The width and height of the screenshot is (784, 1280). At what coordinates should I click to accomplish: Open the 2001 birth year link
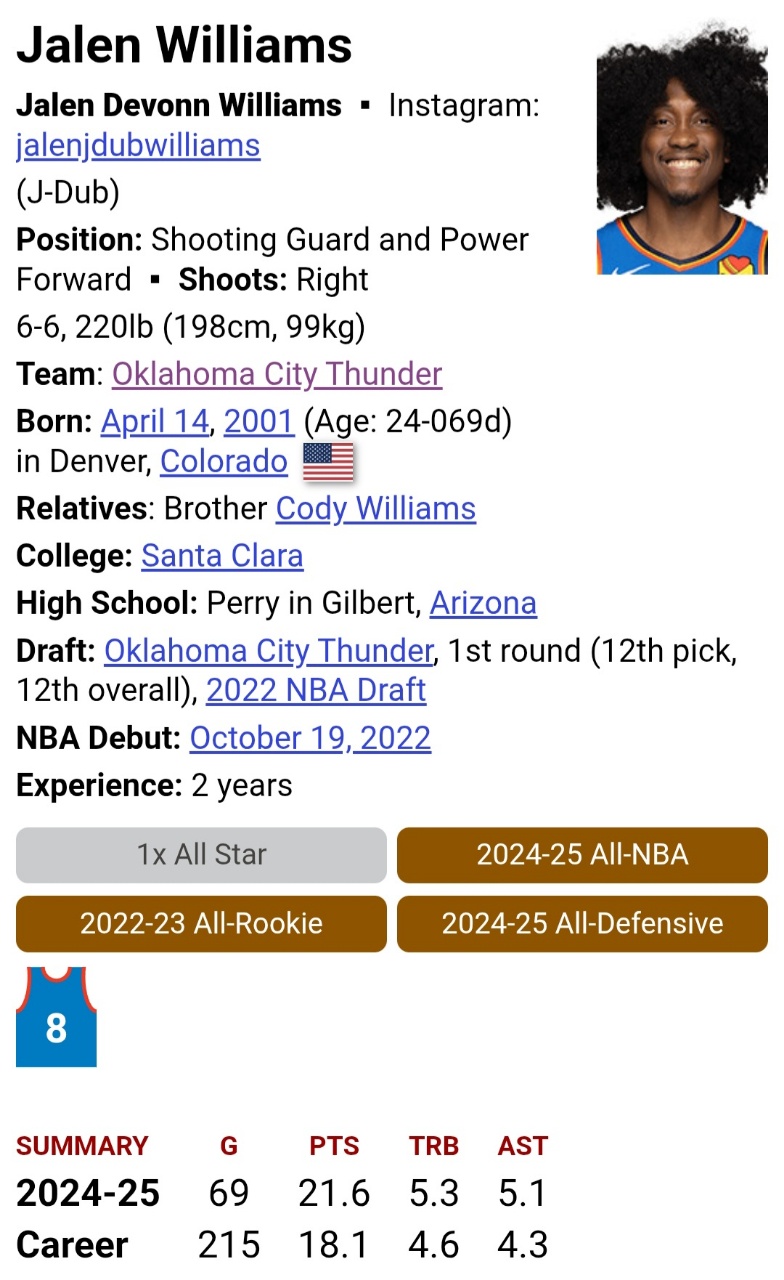pos(259,422)
